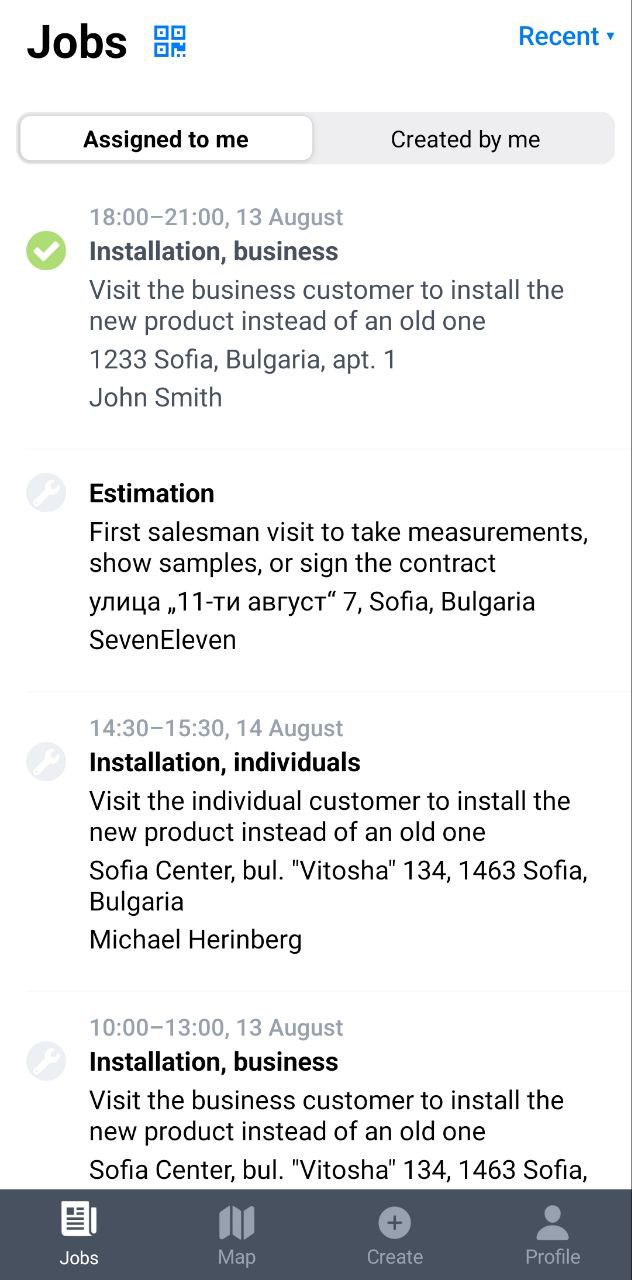Open the 10:00–13:00 business installation job
632x1280 pixels.
coord(316,1092)
